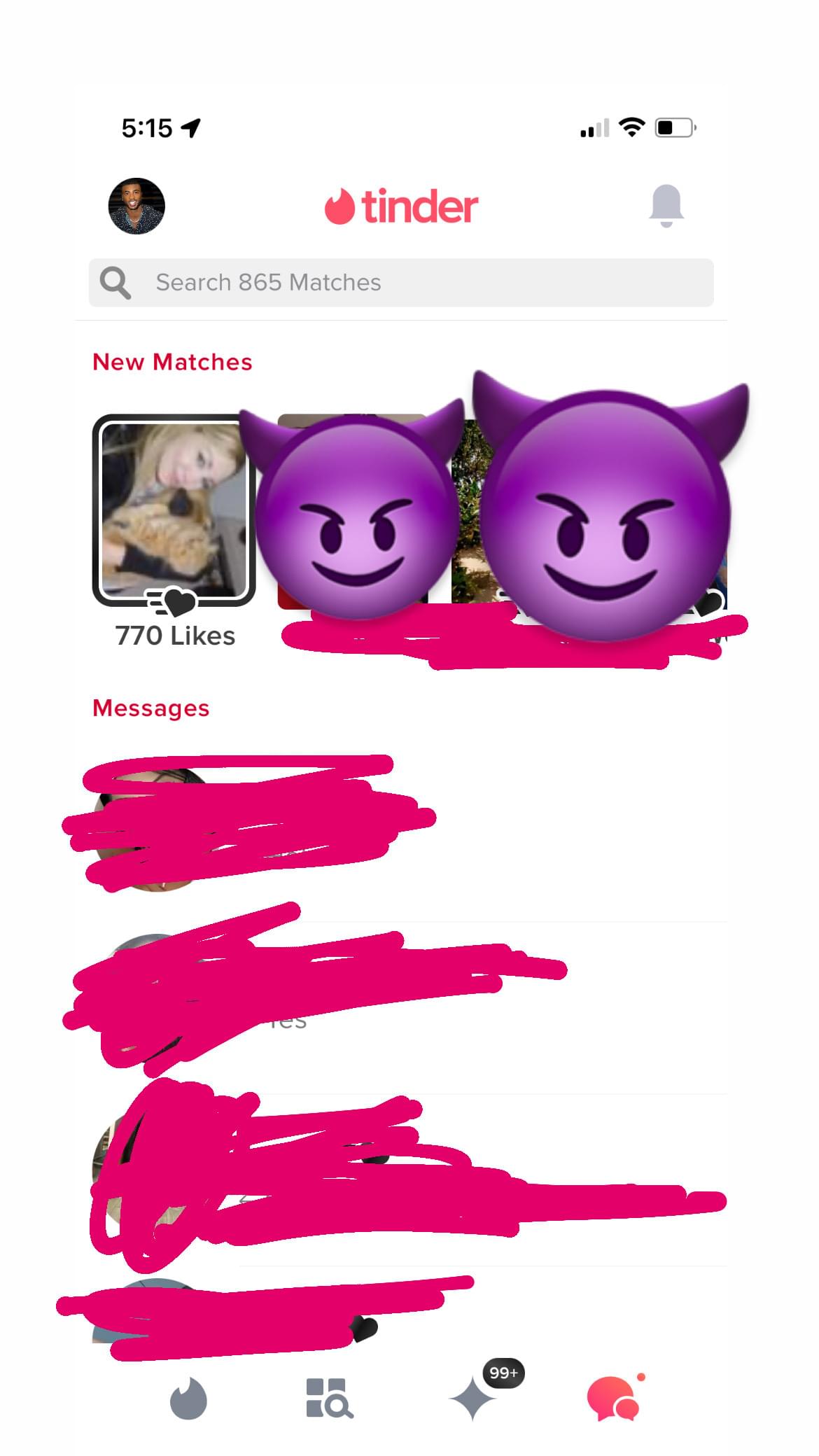Open the notifications bell
819x1456 pixels.
pos(666,206)
